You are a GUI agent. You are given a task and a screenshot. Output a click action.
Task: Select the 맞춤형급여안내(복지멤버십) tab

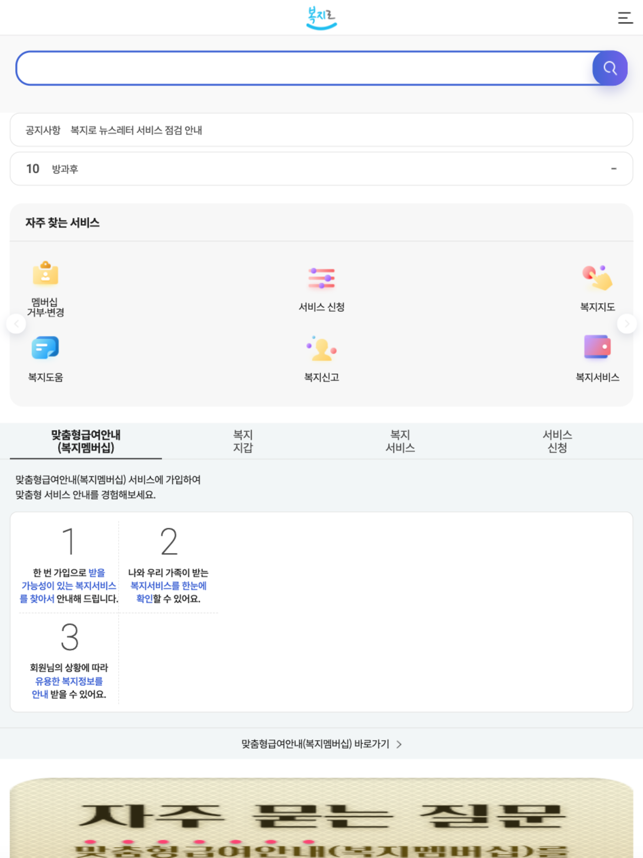click(86, 441)
